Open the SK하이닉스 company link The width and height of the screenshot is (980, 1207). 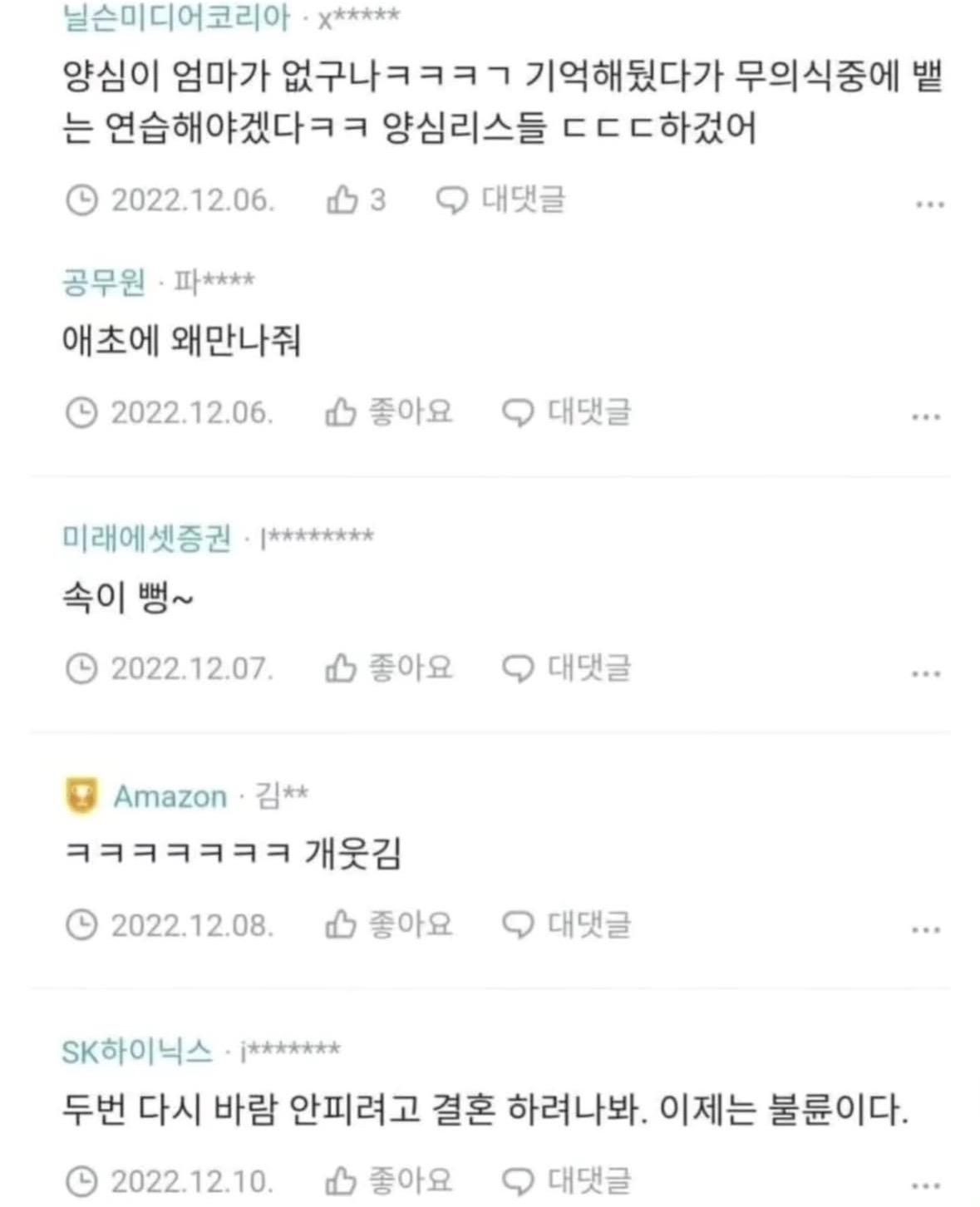tap(137, 1052)
